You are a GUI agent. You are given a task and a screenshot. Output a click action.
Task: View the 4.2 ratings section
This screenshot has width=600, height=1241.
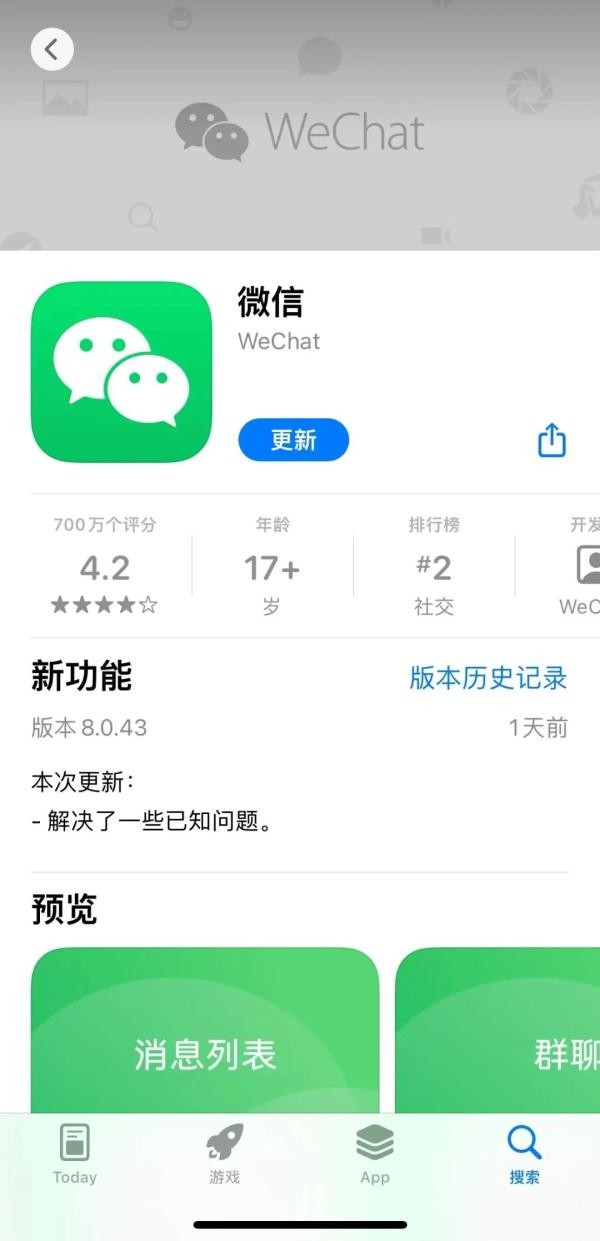click(x=105, y=566)
